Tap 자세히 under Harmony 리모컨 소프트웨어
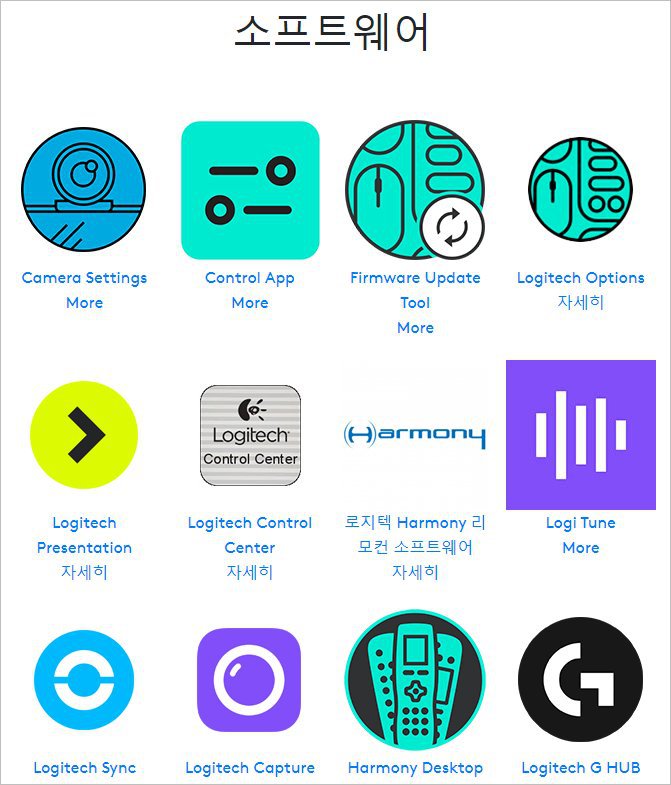This screenshot has height=785, width=671. 415,572
